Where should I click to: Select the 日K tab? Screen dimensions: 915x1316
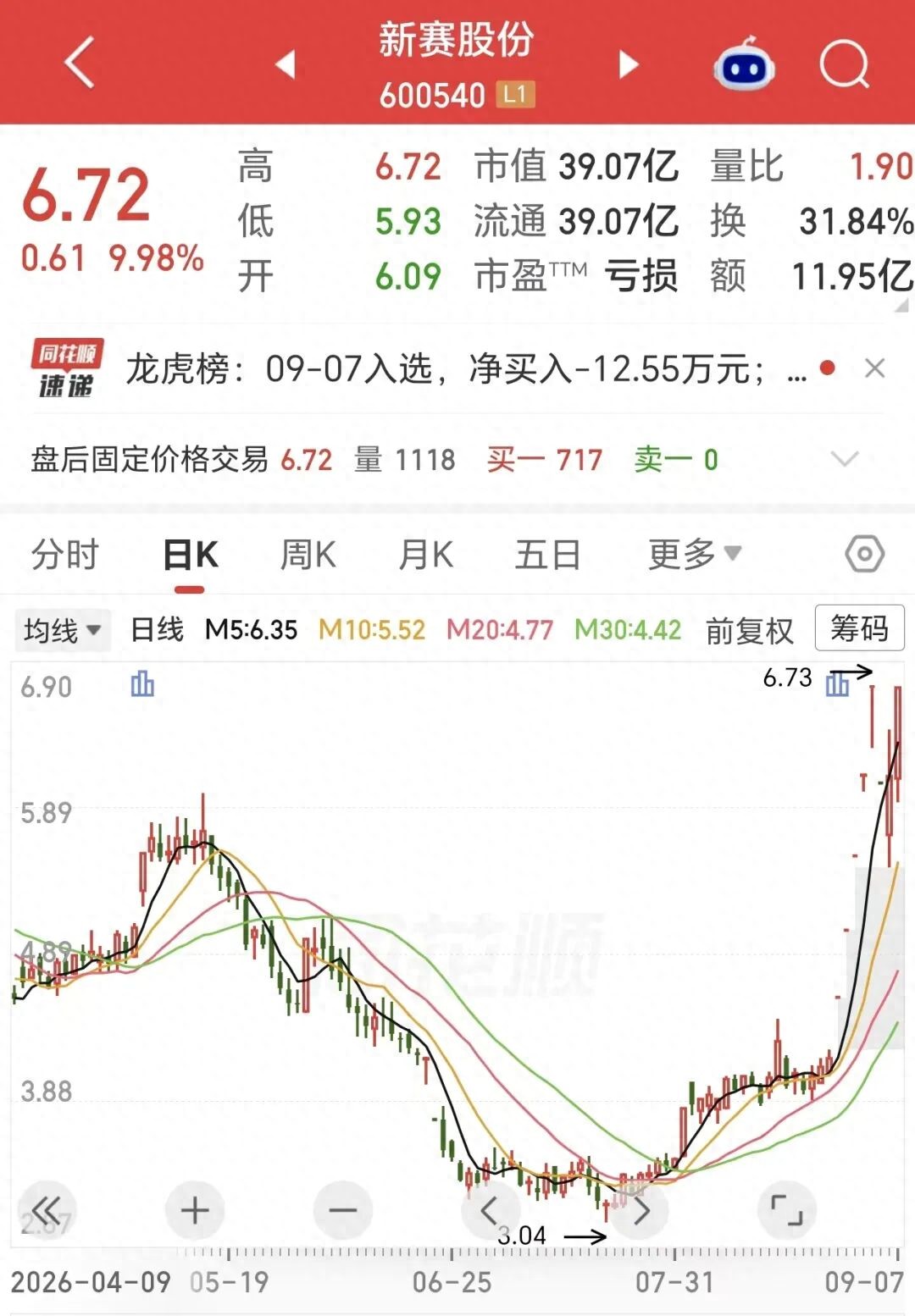pos(191,556)
